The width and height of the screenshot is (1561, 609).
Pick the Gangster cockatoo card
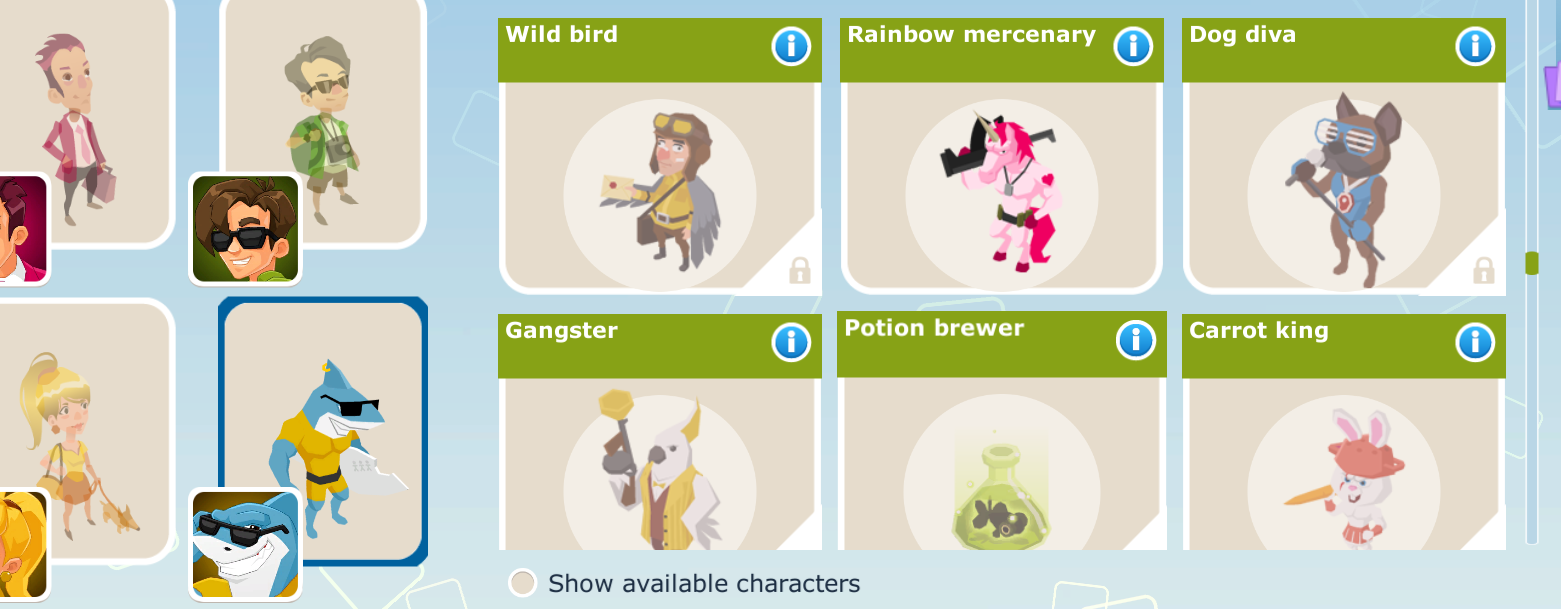pyautogui.click(x=660, y=432)
